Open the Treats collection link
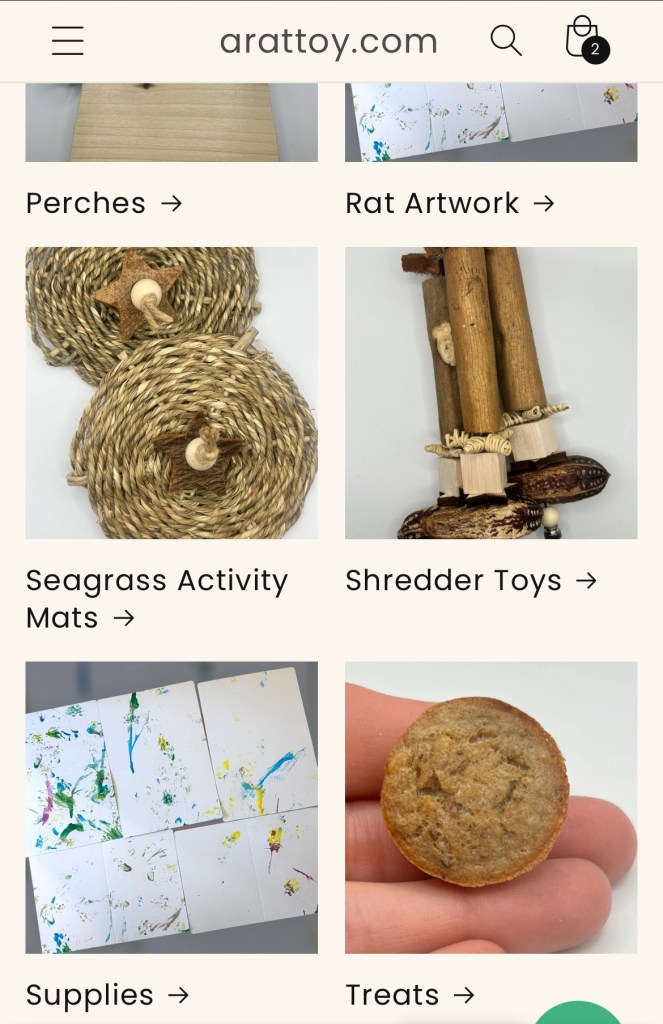This screenshot has width=663, height=1024. [x=409, y=995]
